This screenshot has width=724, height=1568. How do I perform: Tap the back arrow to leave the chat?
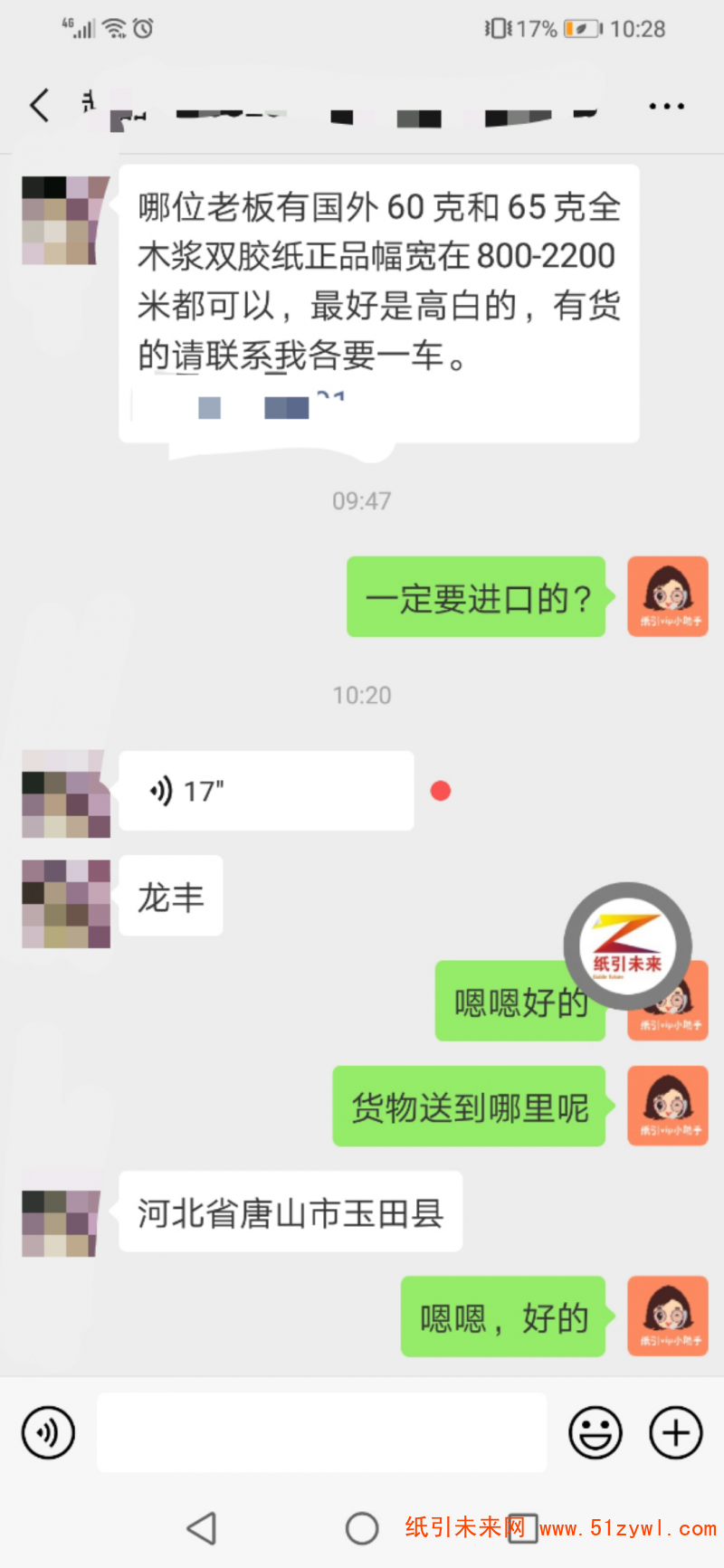38,105
